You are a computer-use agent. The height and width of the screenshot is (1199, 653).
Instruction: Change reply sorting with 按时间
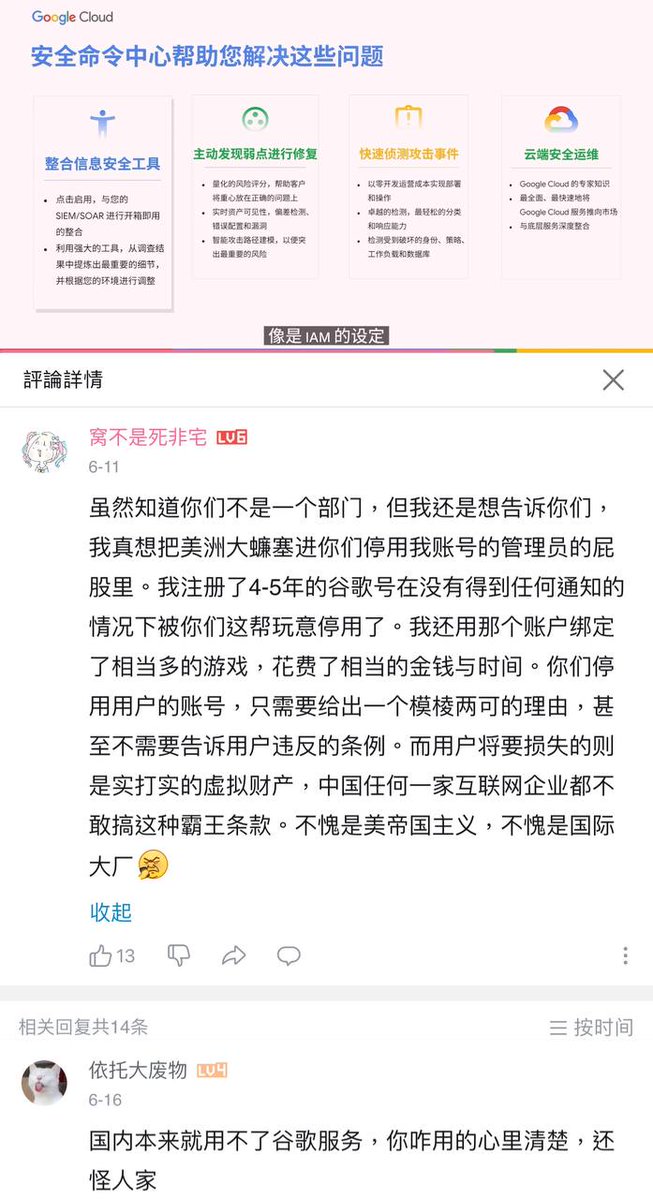[591, 1027]
